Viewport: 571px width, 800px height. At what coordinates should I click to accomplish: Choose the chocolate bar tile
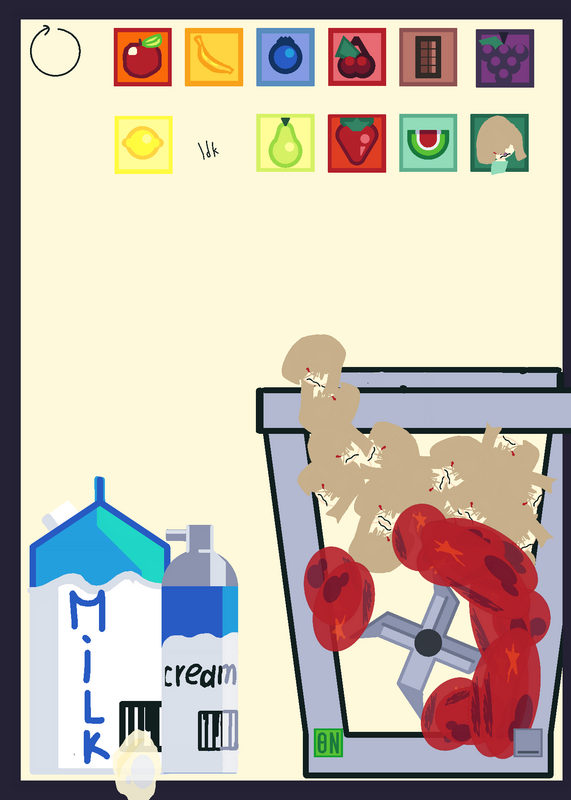[x=428, y=57]
